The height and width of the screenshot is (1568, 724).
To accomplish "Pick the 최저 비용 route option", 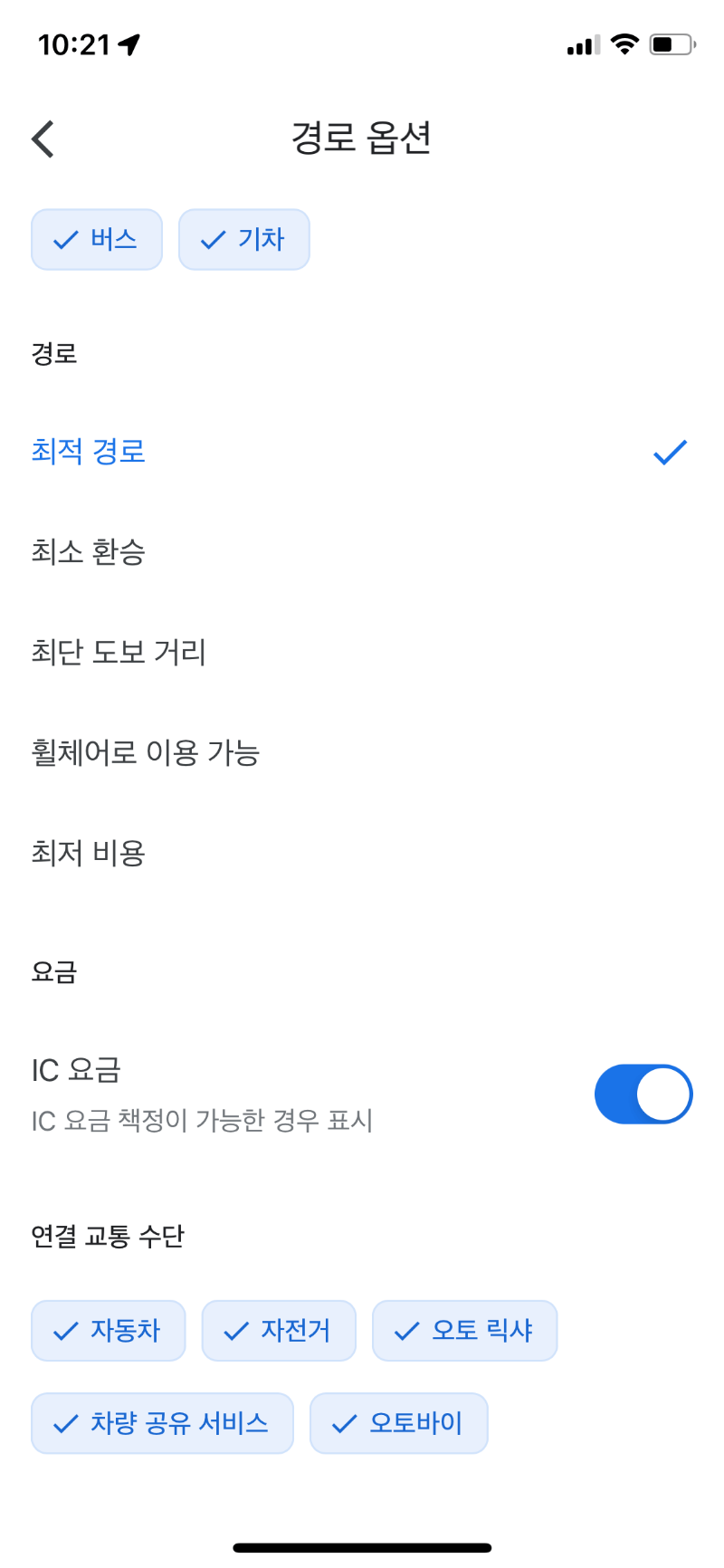I will pyautogui.click(x=89, y=852).
